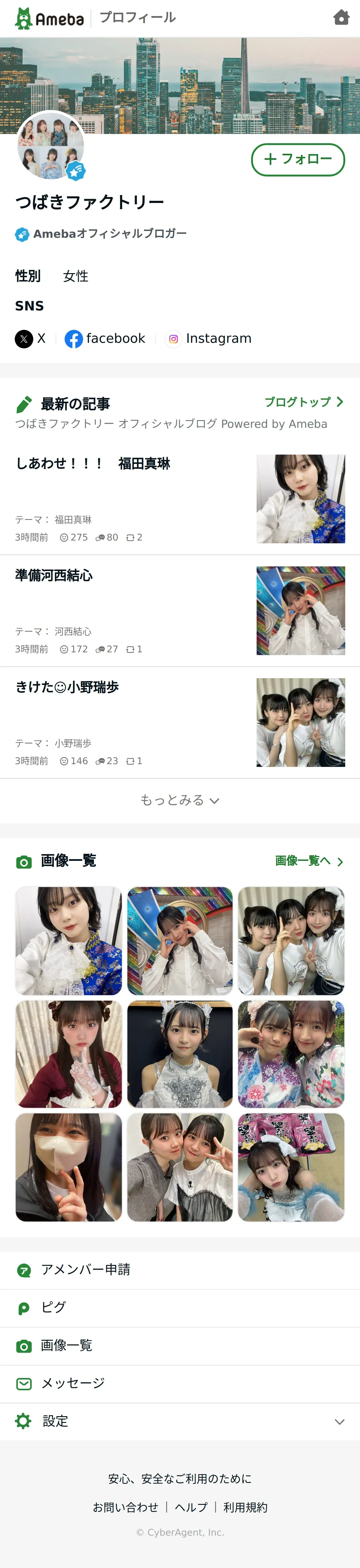Open the ヘルプ help link

click(191, 1507)
